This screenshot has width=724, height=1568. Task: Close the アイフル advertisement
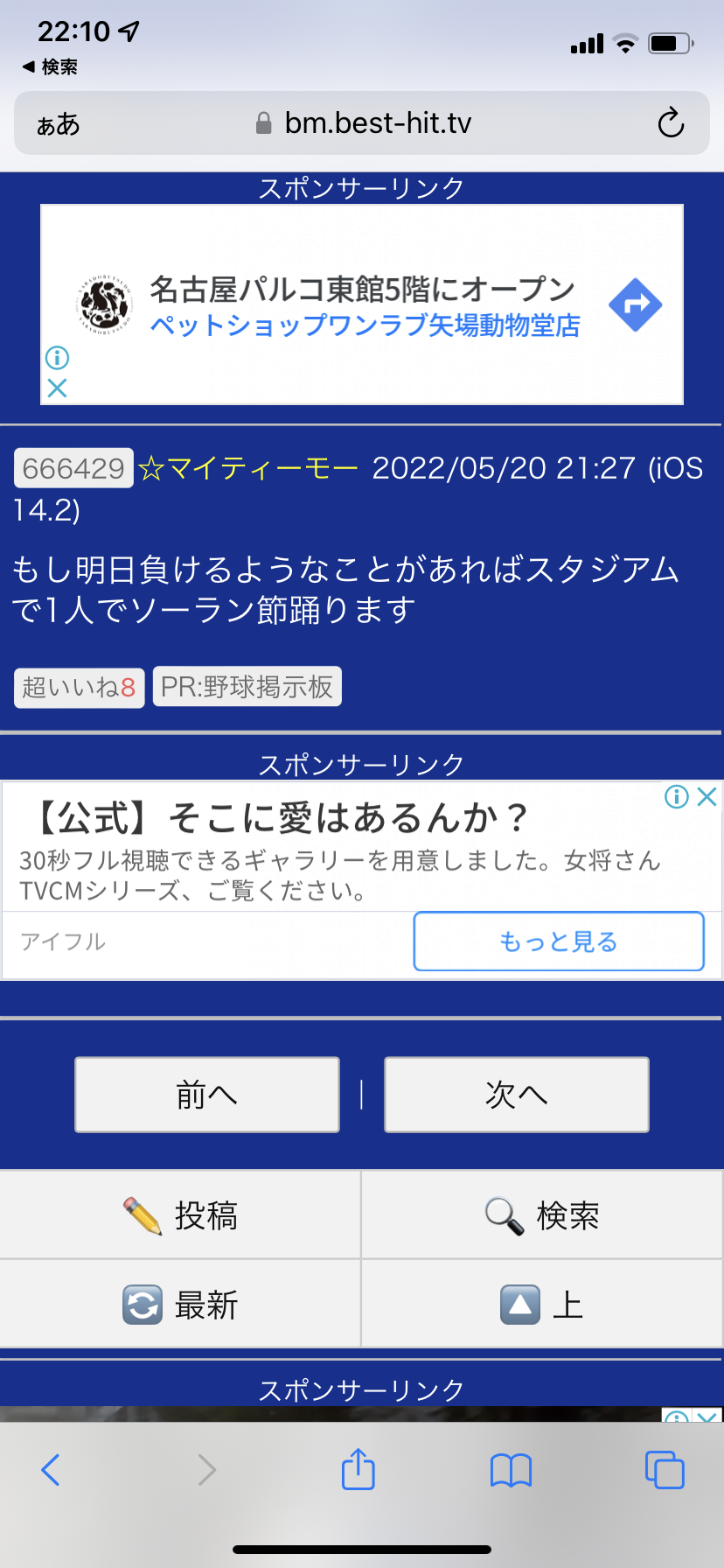point(707,796)
